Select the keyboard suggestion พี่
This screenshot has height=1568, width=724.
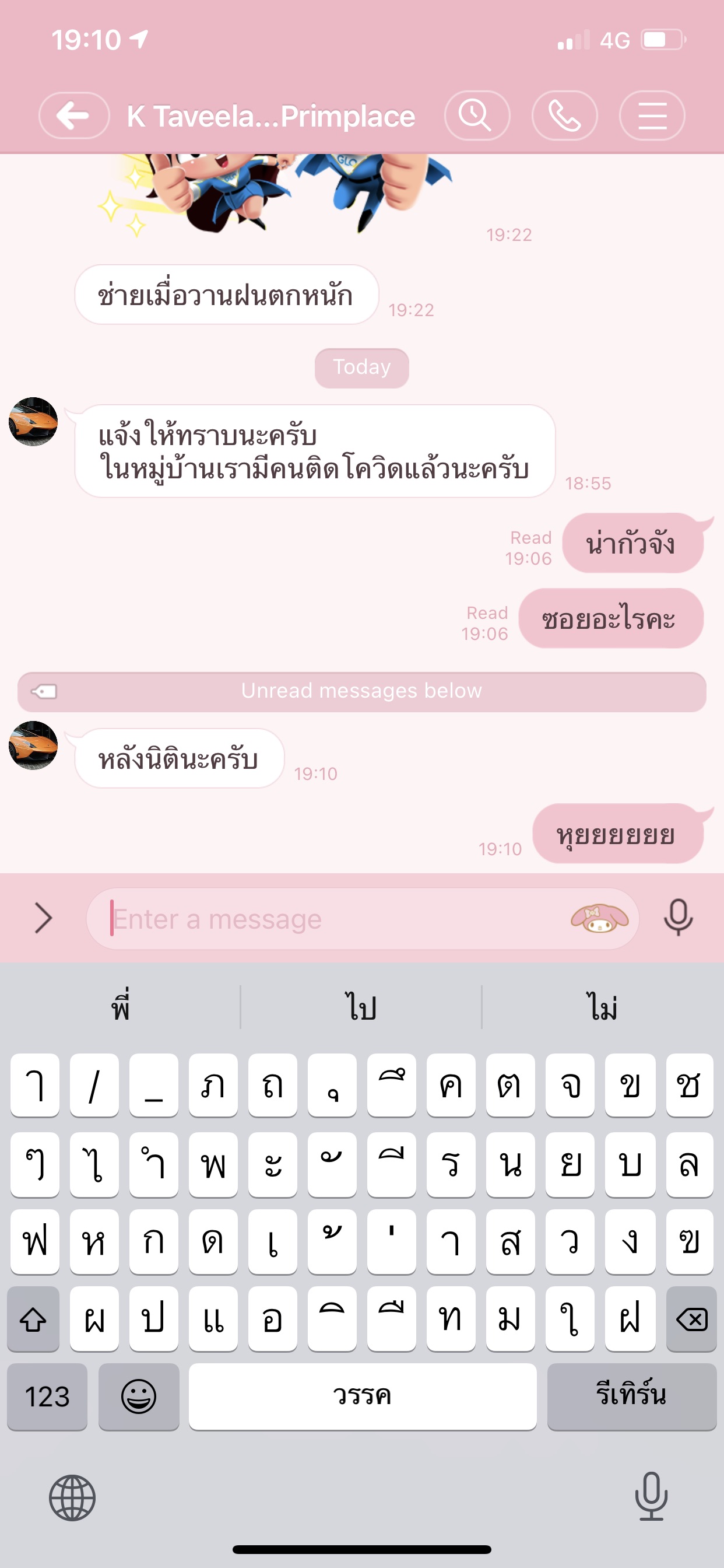click(x=121, y=1007)
